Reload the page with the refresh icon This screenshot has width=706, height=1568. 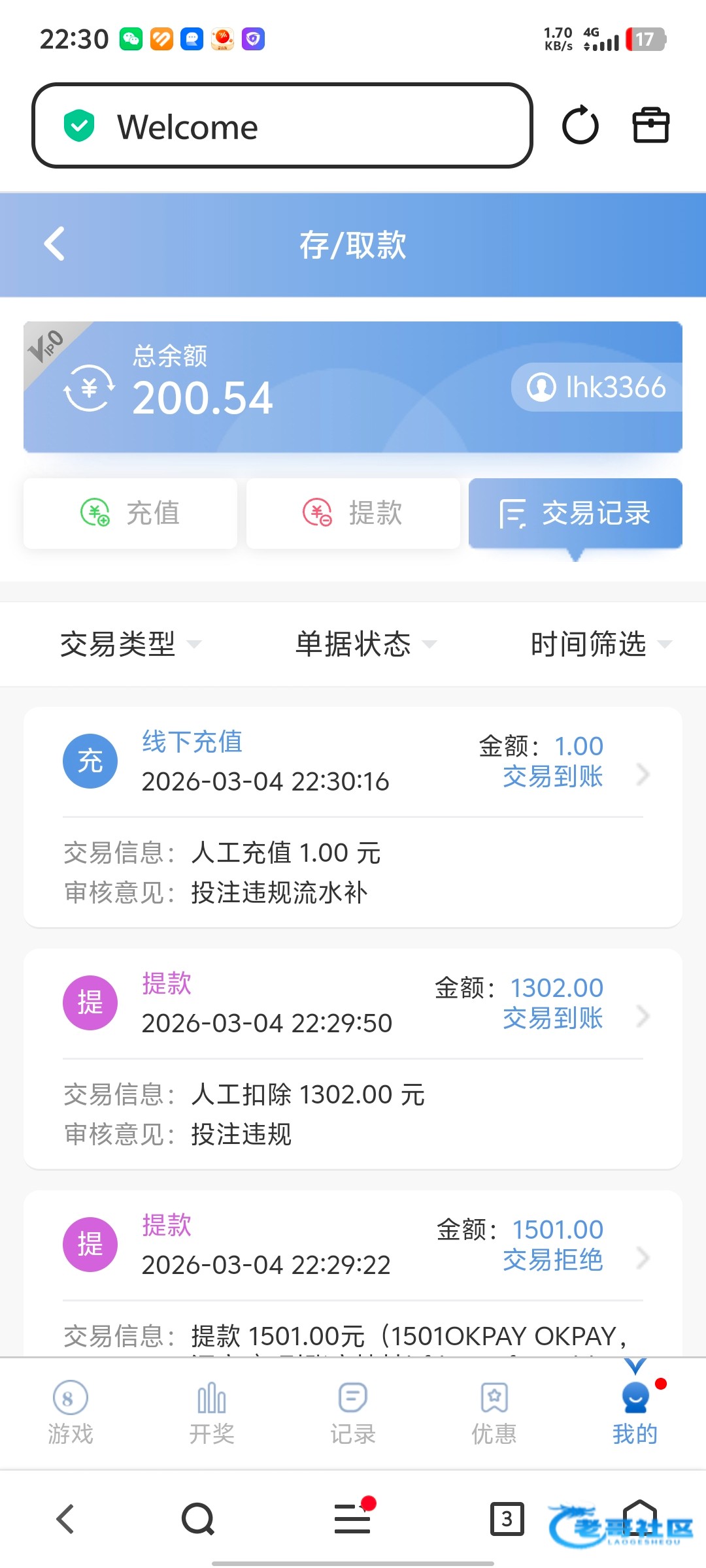(x=580, y=125)
